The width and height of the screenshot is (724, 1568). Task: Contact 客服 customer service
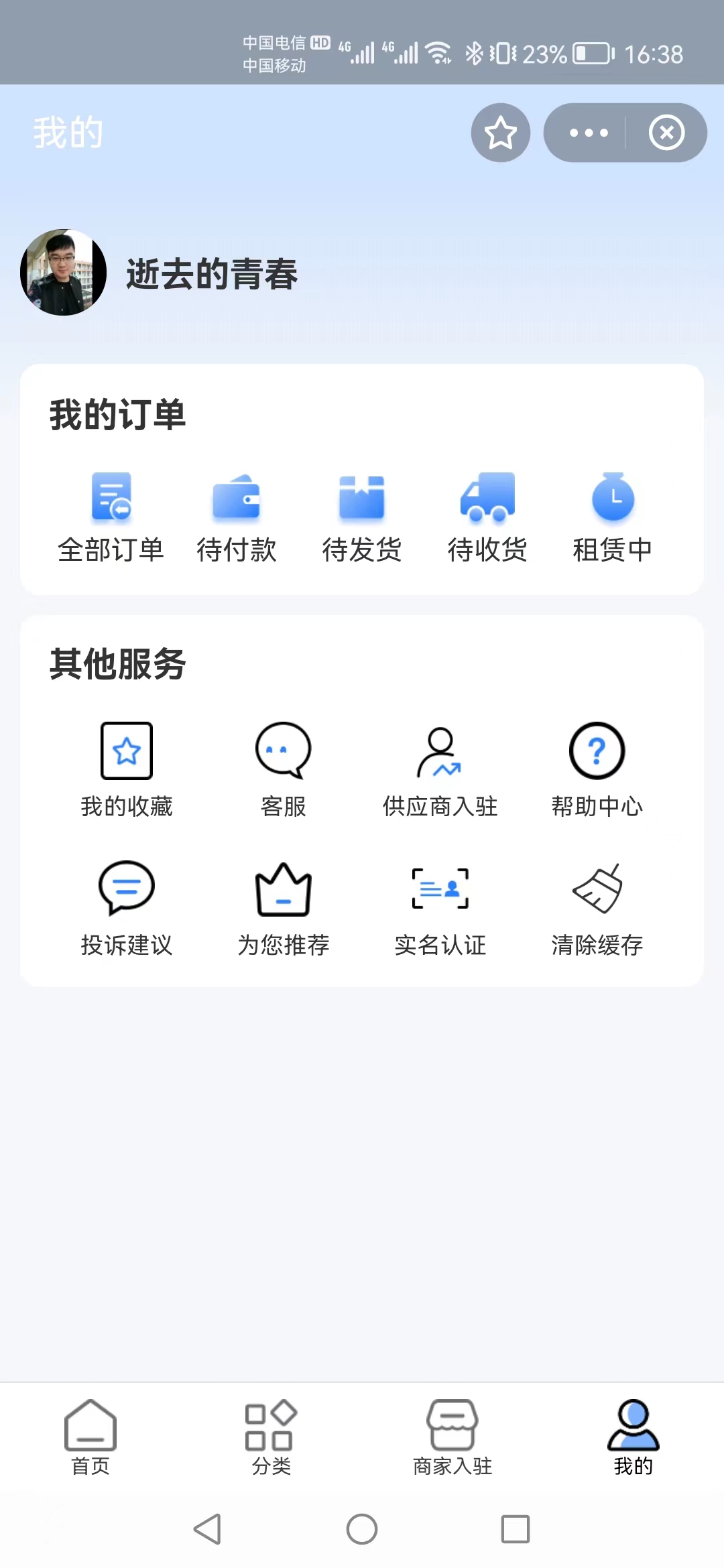[284, 769]
